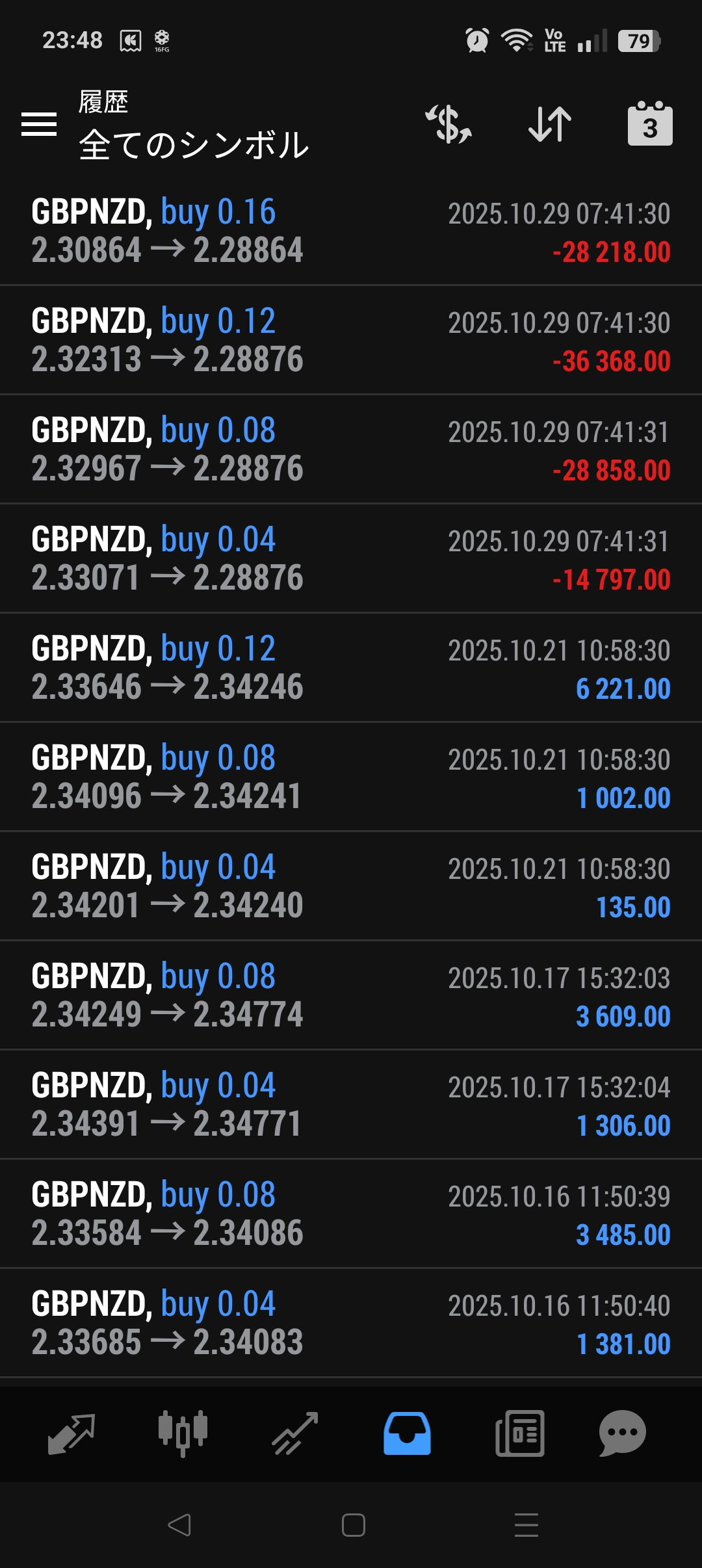Viewport: 702px width, 1568px height.
Task: Switch to the Trade tab
Action: click(x=295, y=1433)
